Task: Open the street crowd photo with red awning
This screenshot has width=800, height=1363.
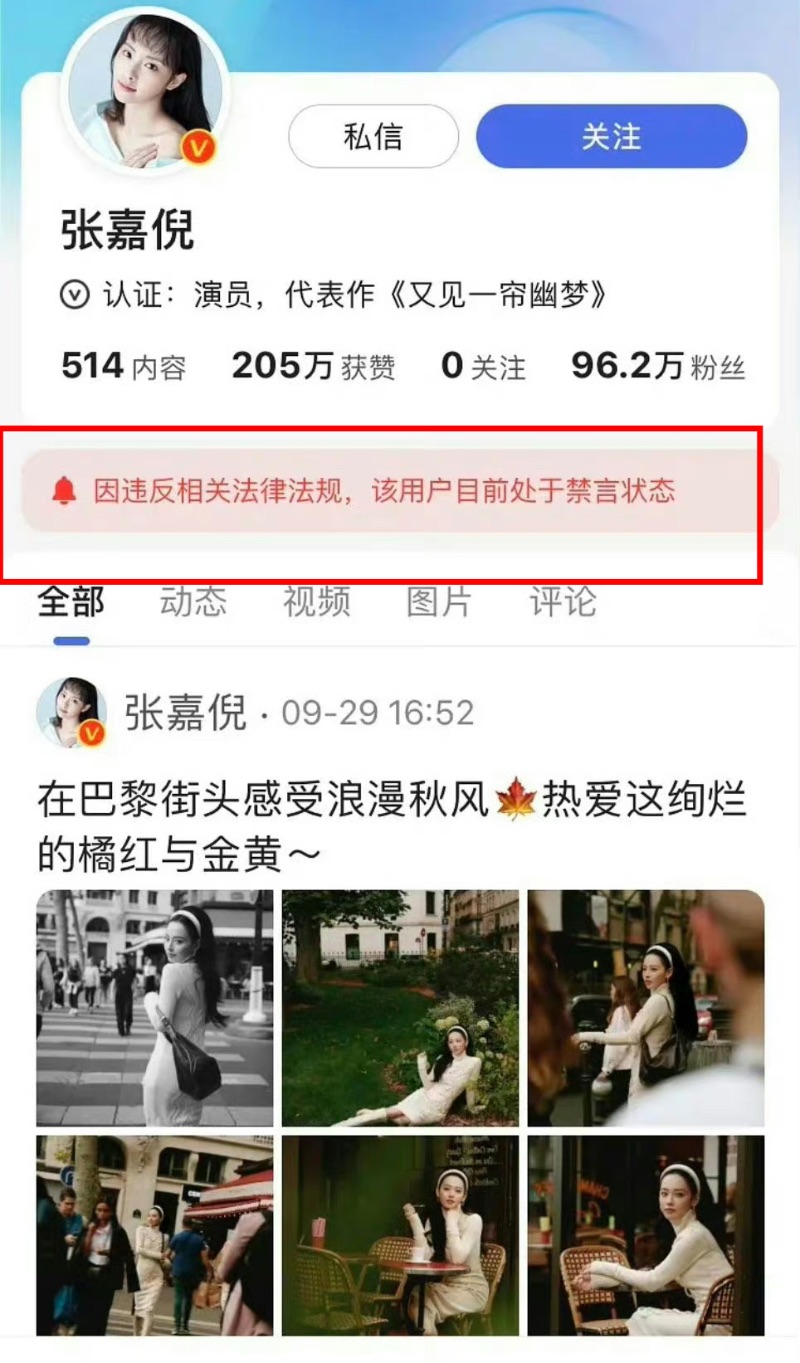Action: tap(155, 1235)
